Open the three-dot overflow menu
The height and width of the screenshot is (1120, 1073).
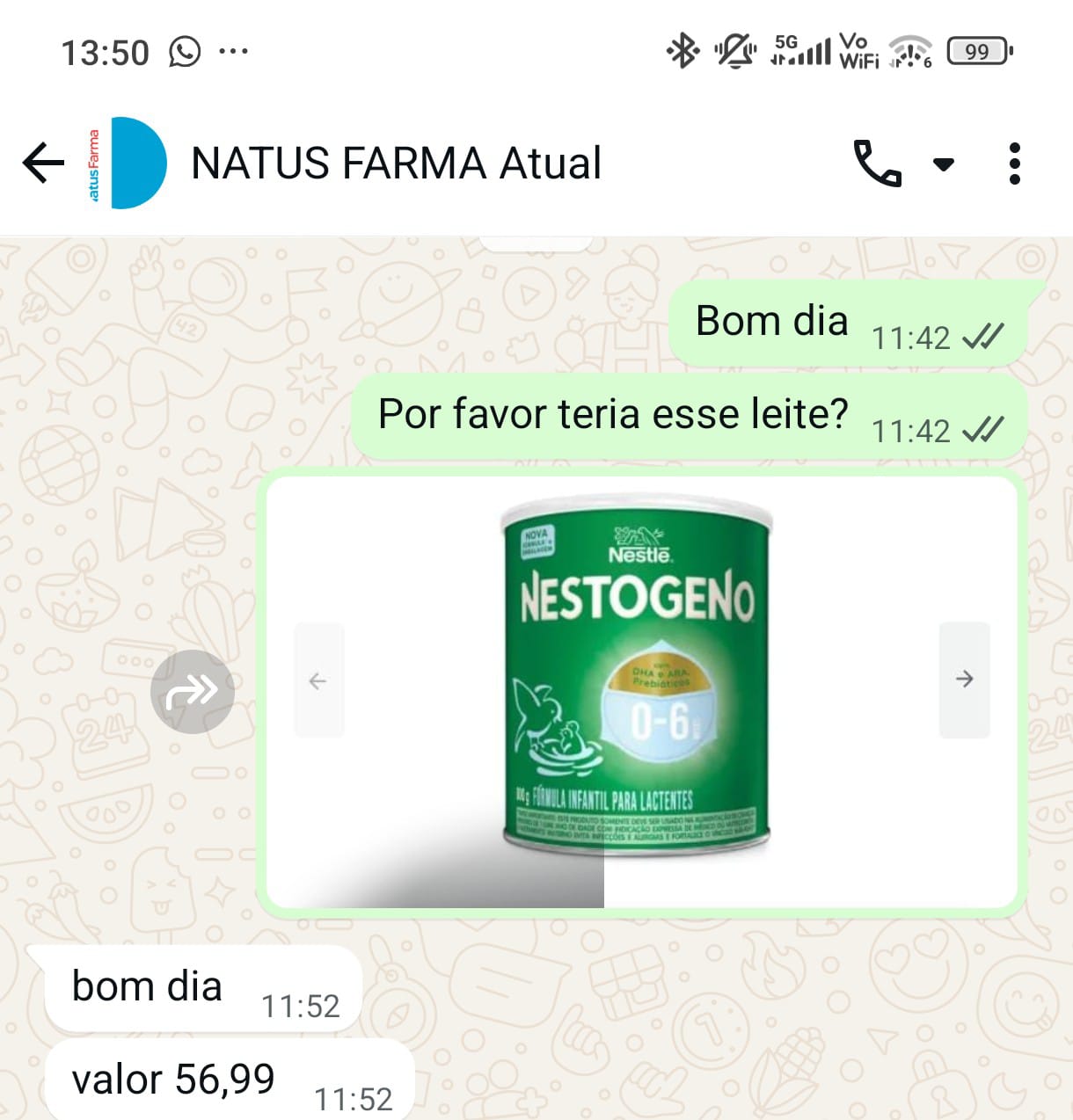(x=1015, y=164)
